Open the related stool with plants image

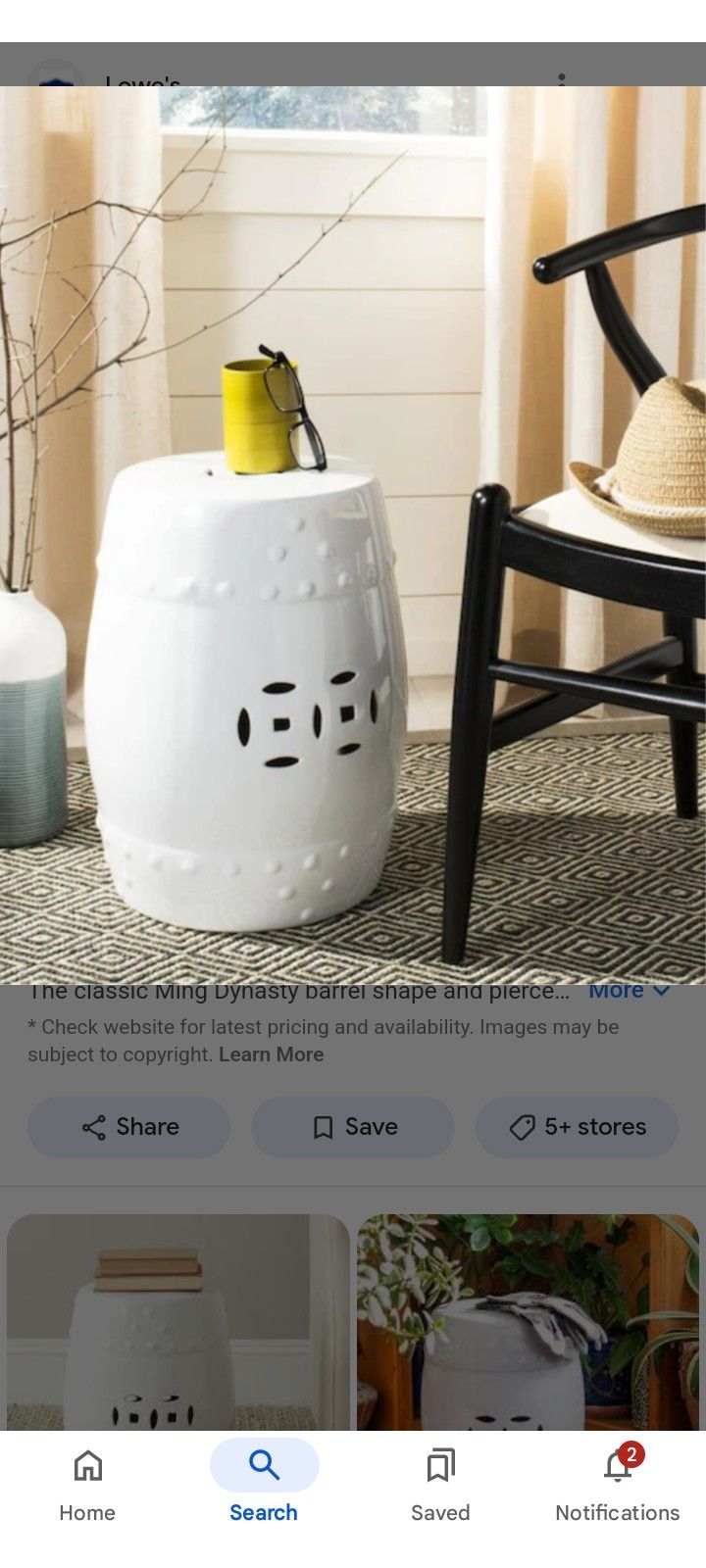coord(528,1322)
